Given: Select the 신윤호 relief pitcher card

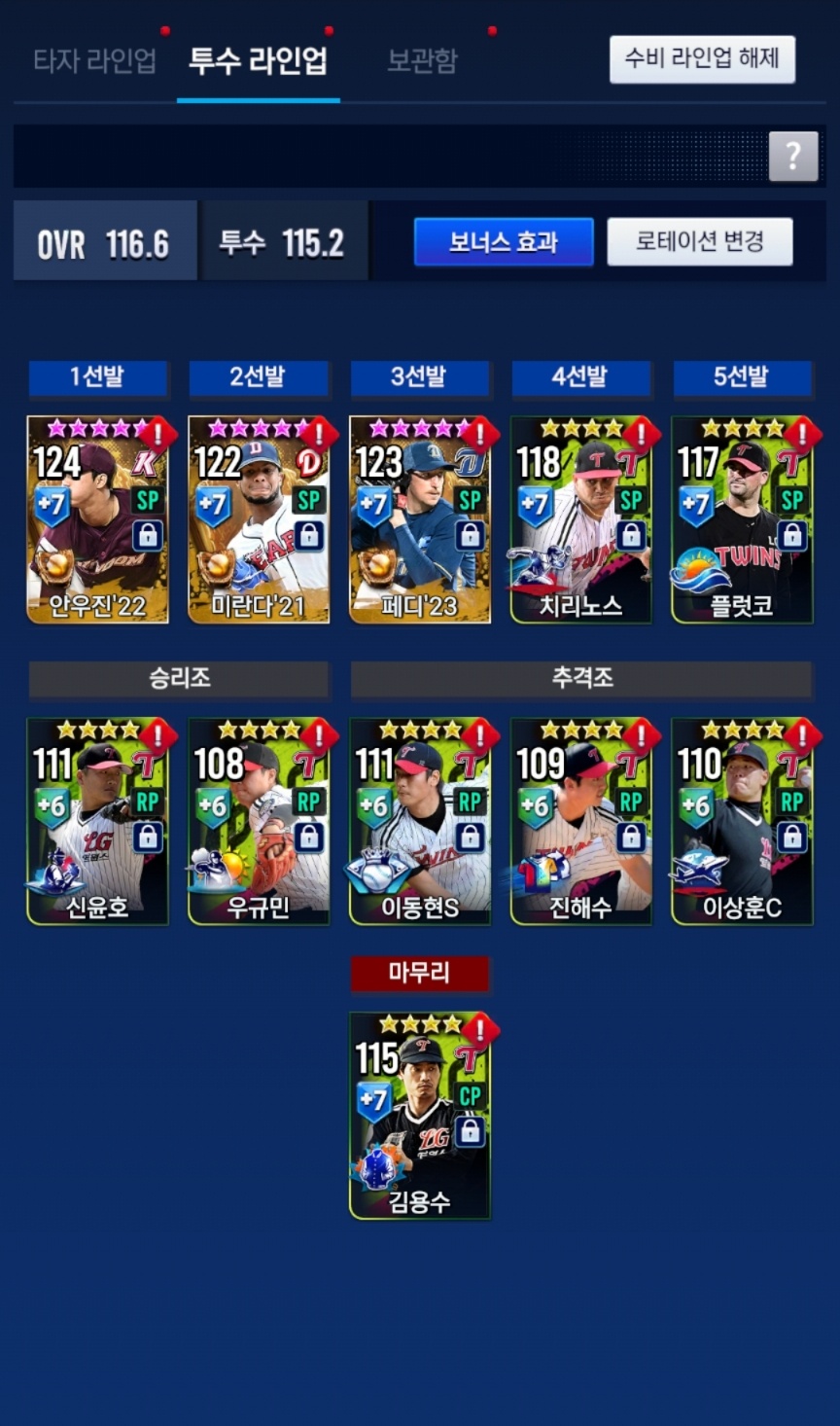Looking at the screenshot, I should pyautogui.click(x=97, y=822).
